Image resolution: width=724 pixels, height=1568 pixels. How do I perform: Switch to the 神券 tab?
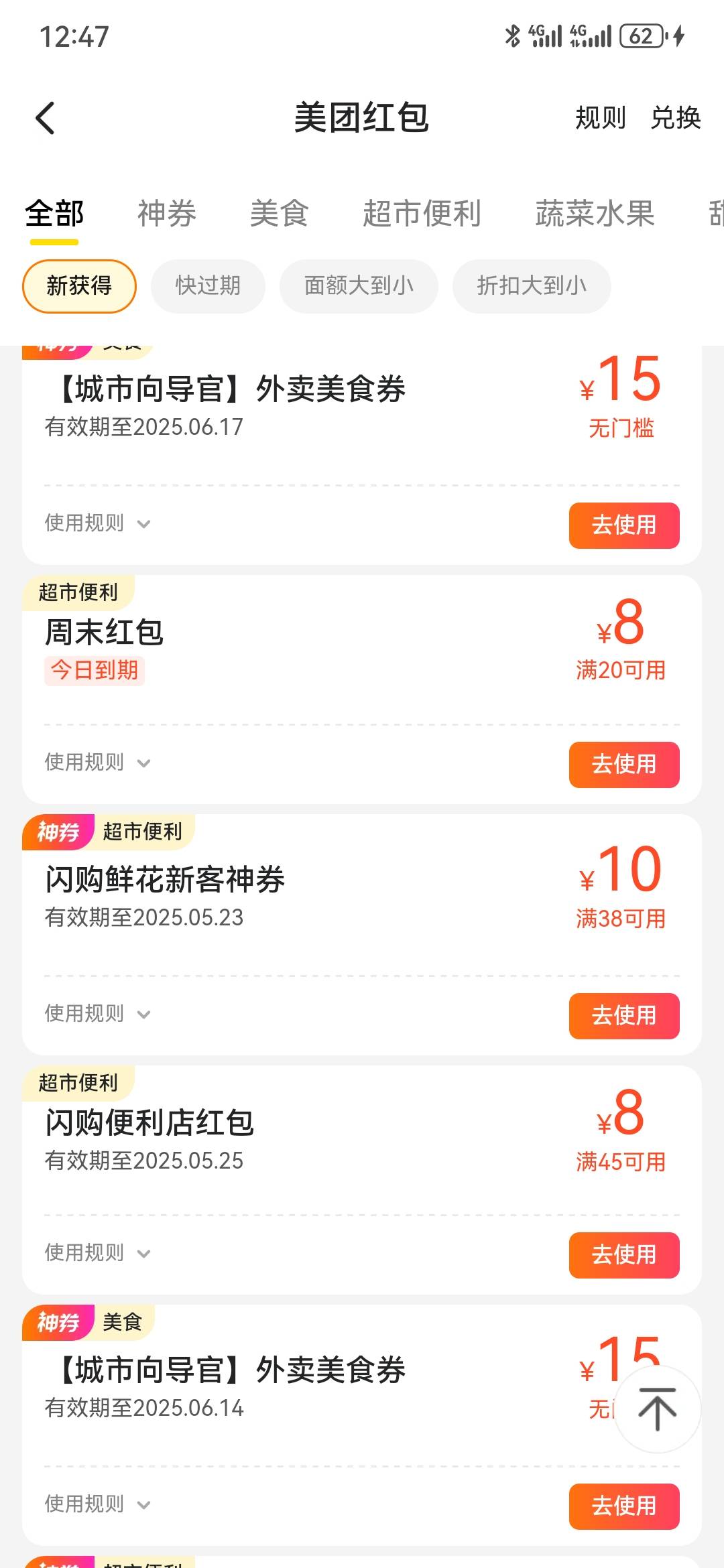pyautogui.click(x=166, y=214)
